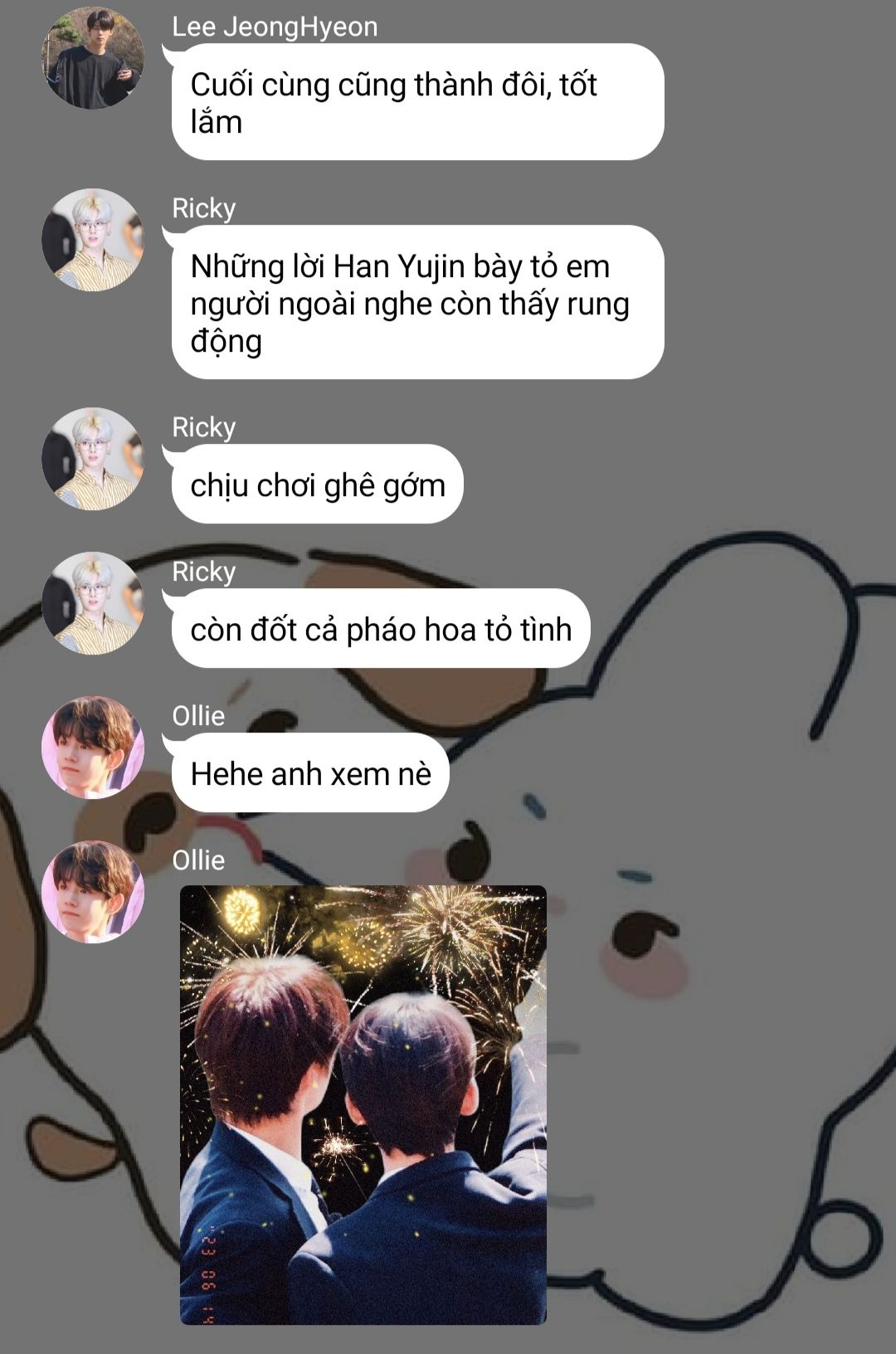This screenshot has height=1354, width=896.
Task: View Lee JeongHyeon's profile picture
Action: (x=93, y=58)
